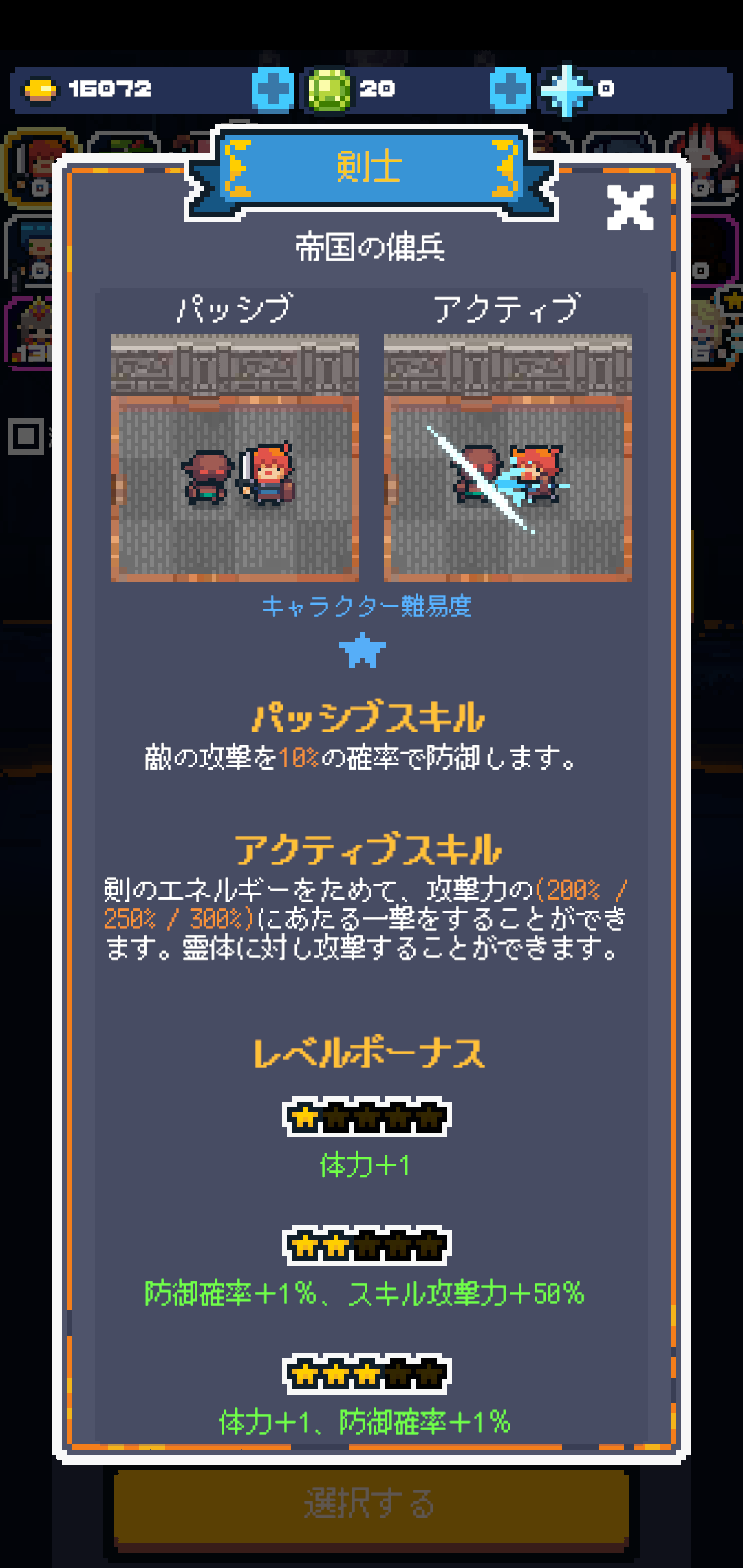Tap the 選択する select button
This screenshot has width=743, height=1568.
371,1504
